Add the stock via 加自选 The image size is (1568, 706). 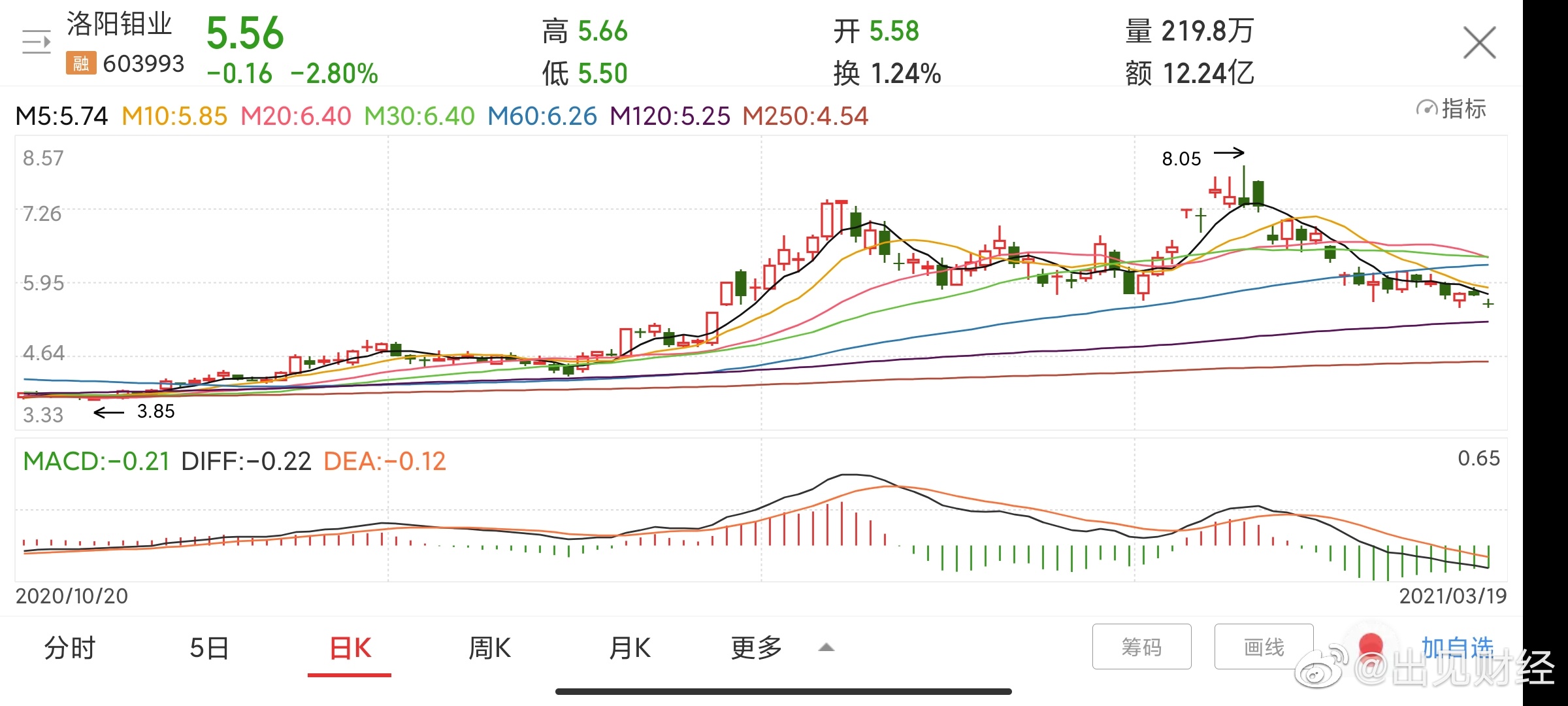(1457, 647)
